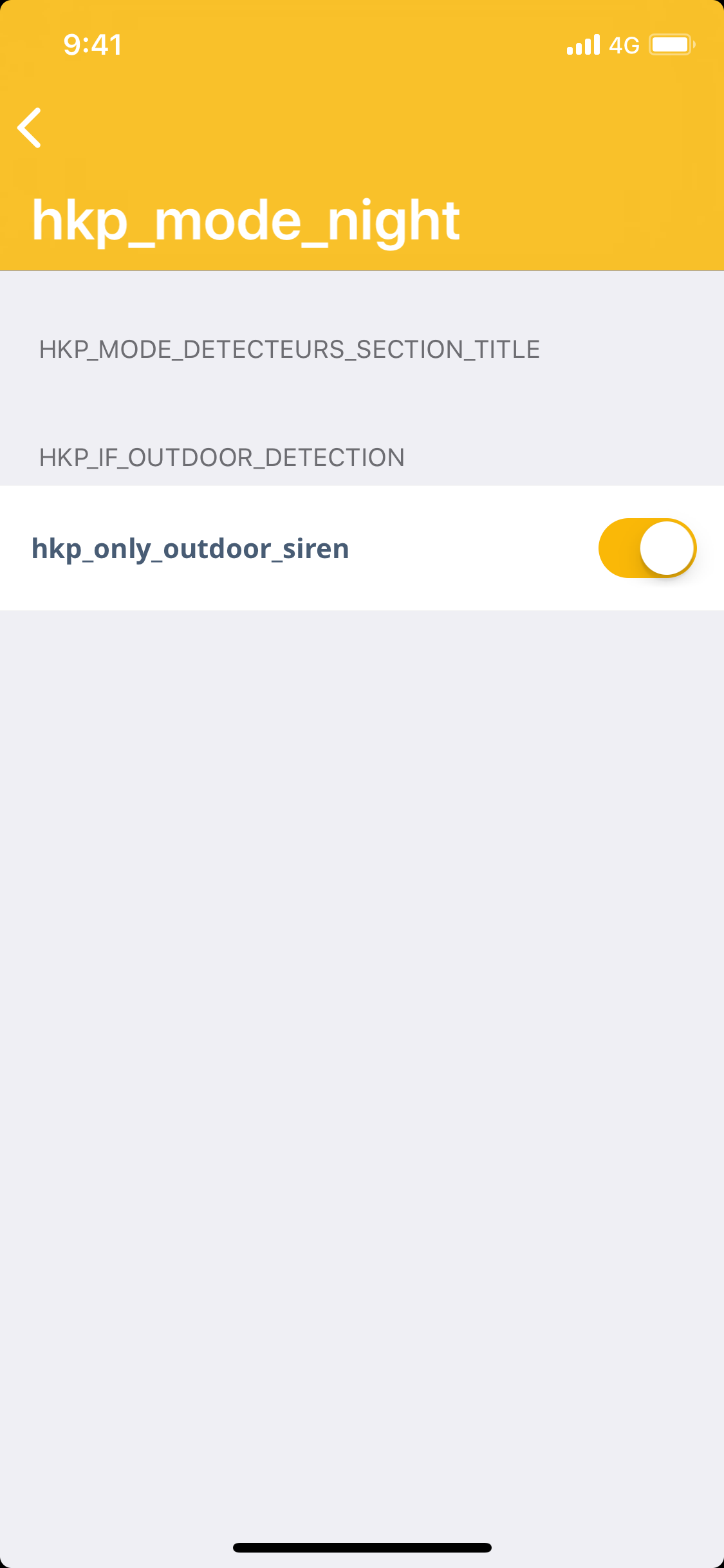Disable the hkp_only_outdoor_siren switch
The width and height of the screenshot is (724, 1568).
tap(647, 548)
